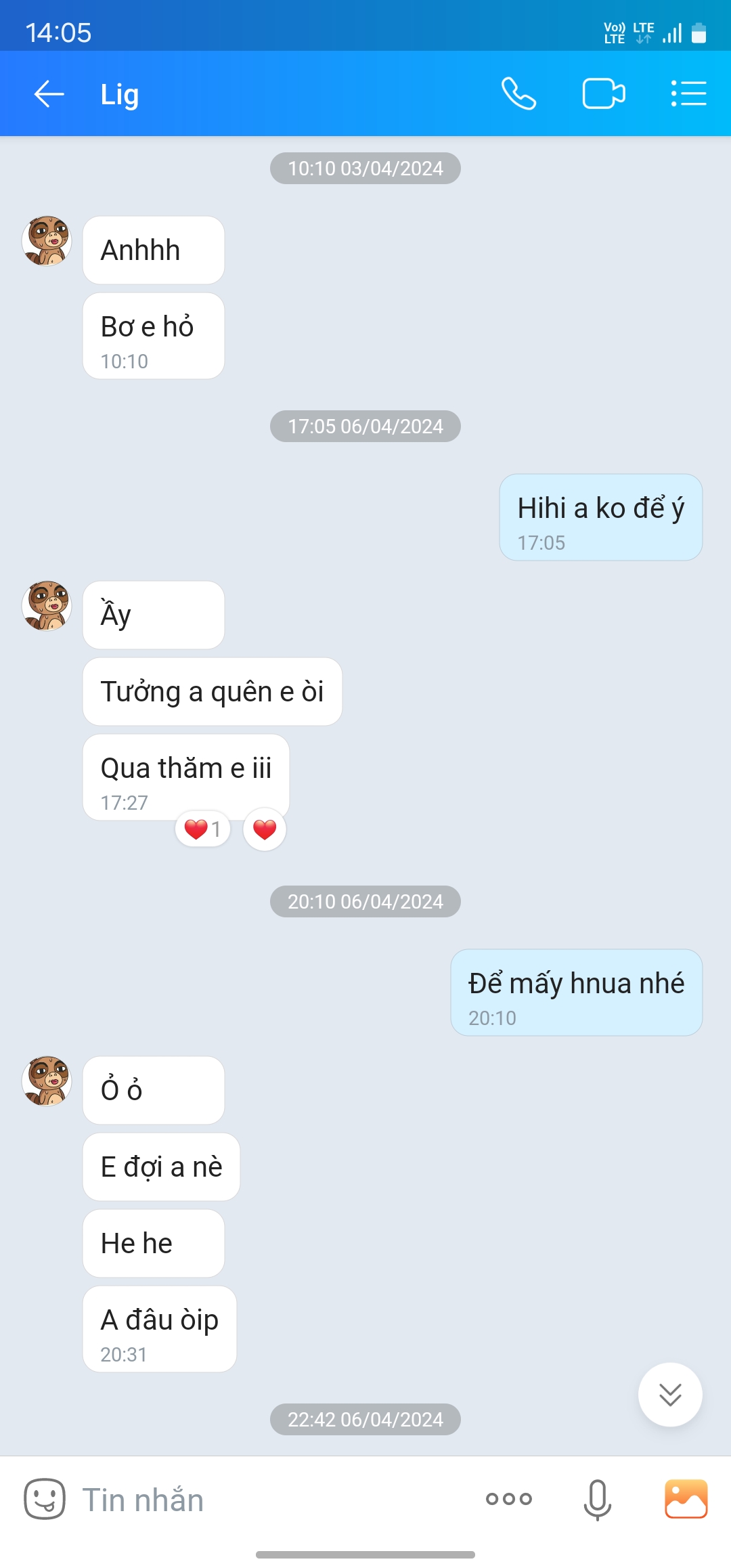Record a voice message with the microphone
731x1568 pixels.
click(597, 1499)
